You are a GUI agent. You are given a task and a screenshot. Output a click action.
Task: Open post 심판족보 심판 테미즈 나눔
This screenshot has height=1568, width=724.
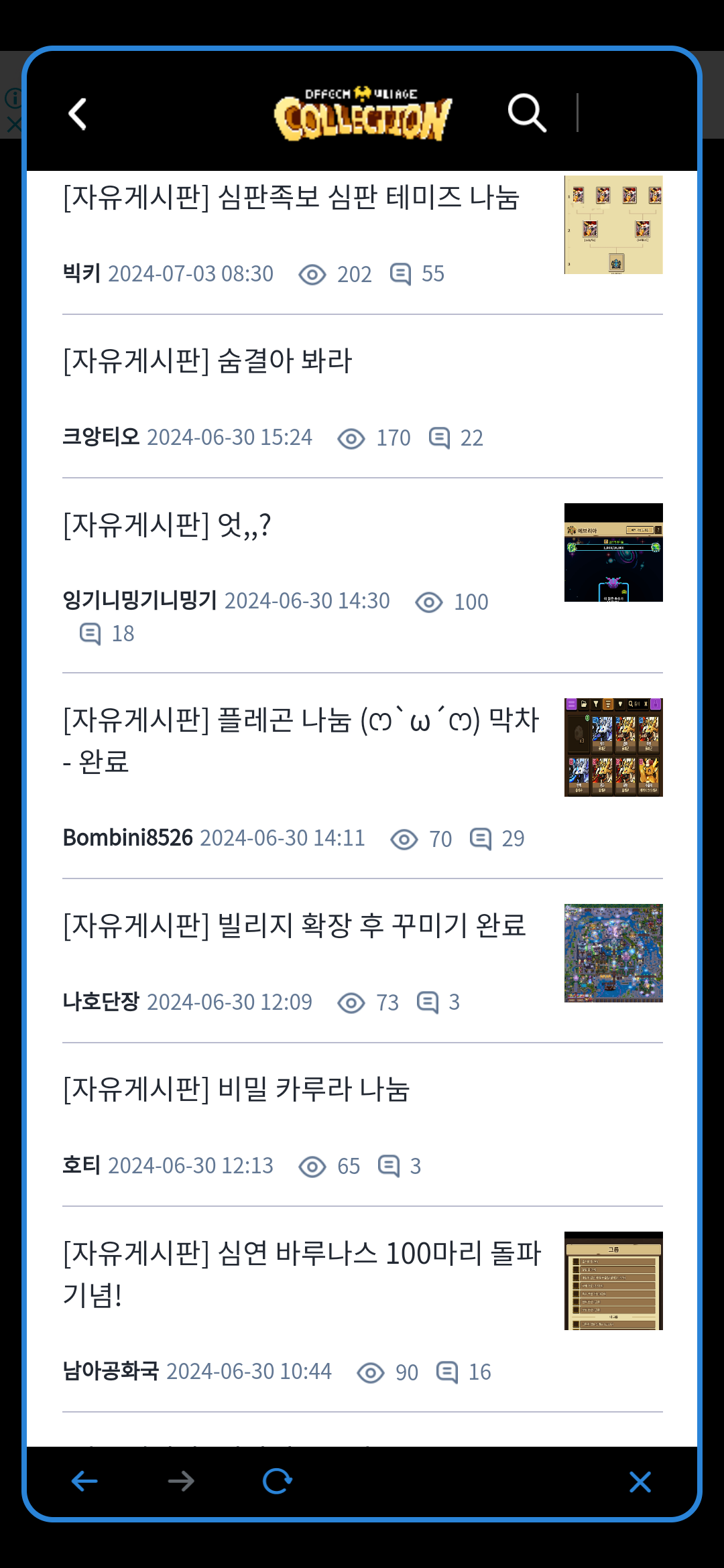coord(291,198)
